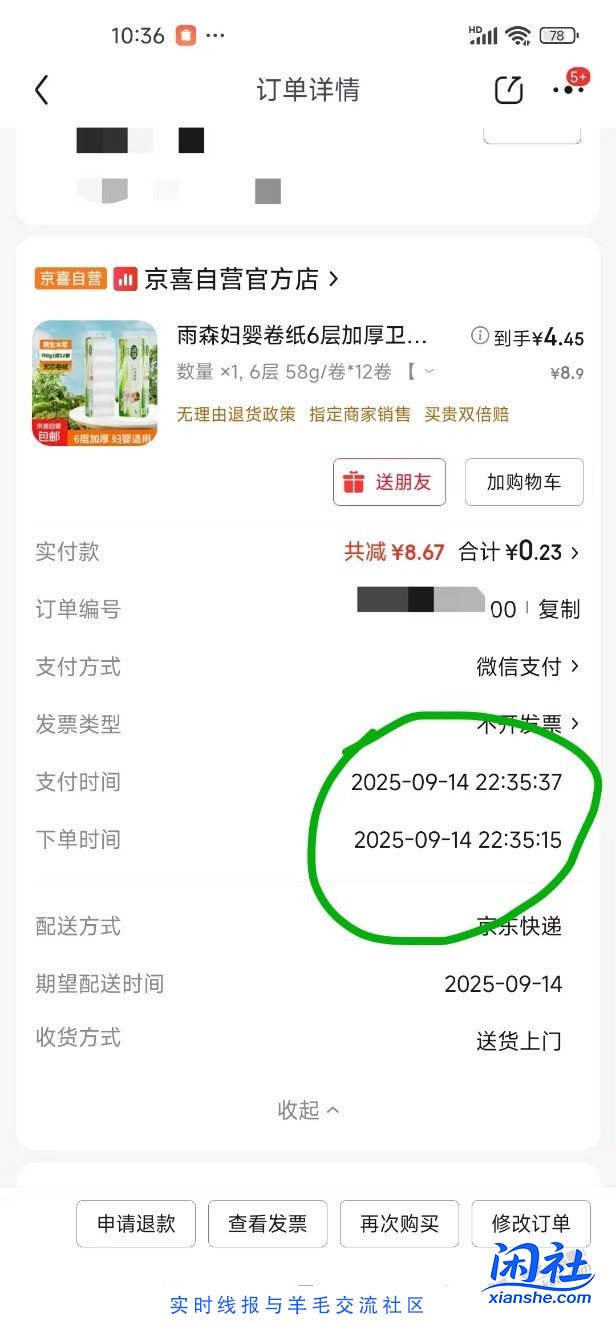616x1334 pixels.
Task: Open the 发票类型 invoice row
Action: (528, 724)
